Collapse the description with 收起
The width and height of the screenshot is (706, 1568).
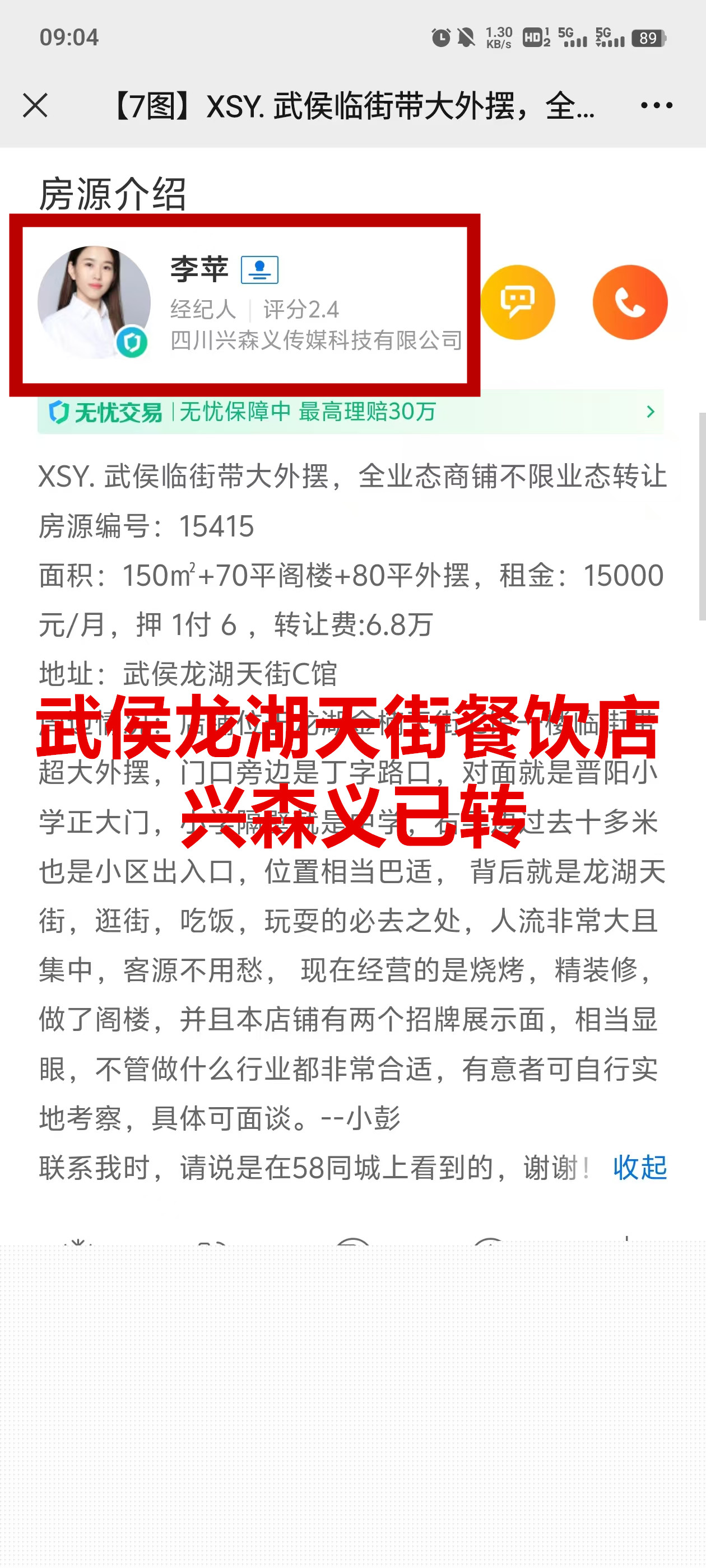coord(639,1168)
